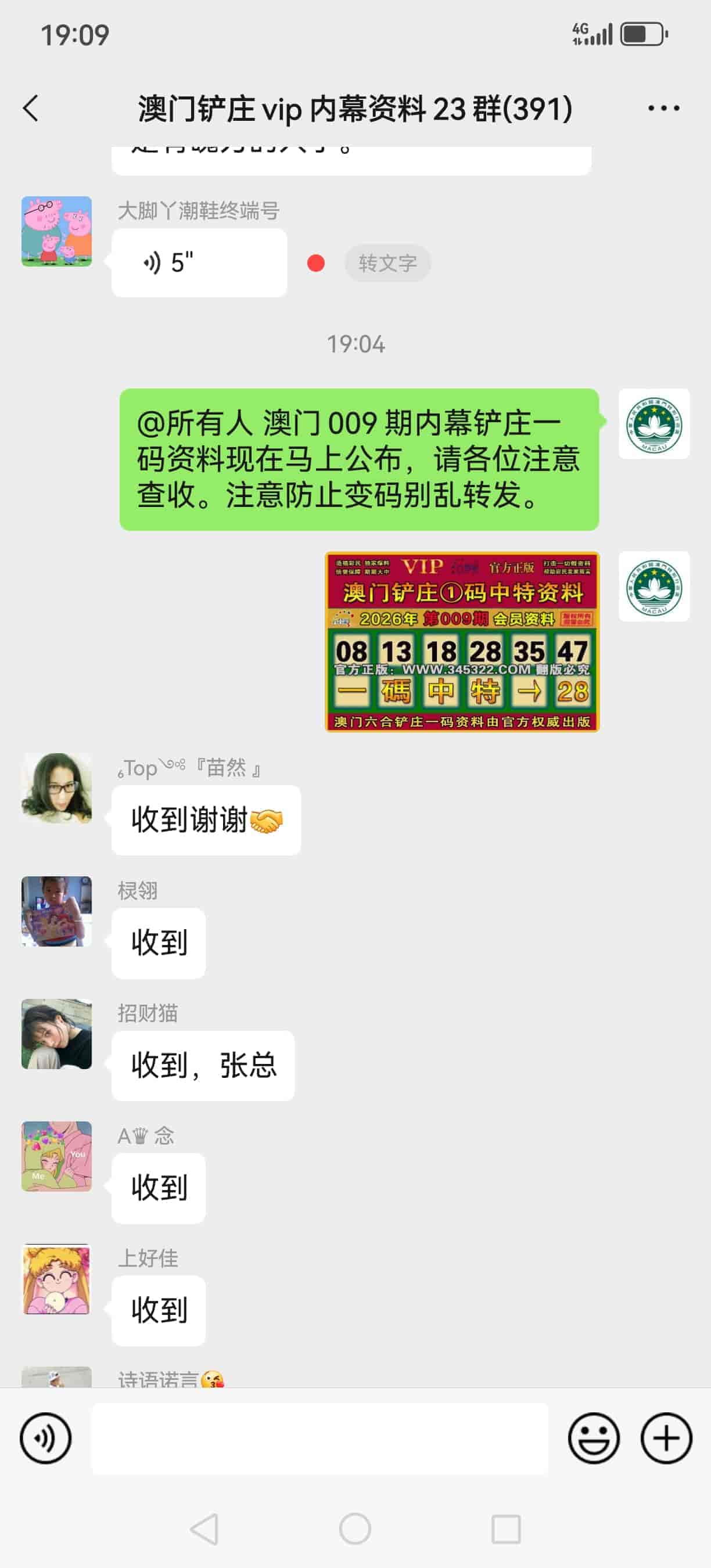Open the plus attachments menu
Viewport: 711px width, 1568px height.
coord(666,1438)
